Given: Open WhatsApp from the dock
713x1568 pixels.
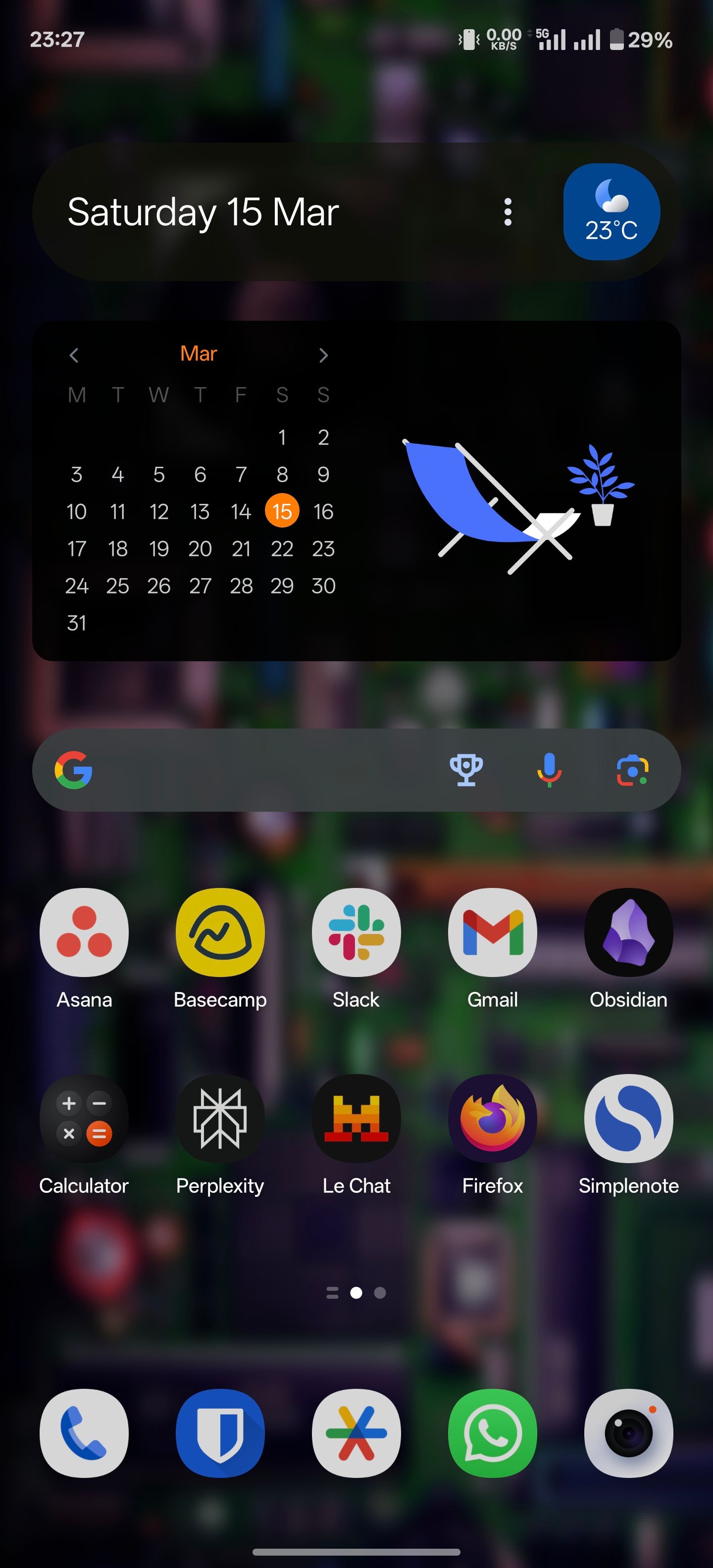Looking at the screenshot, I should click(492, 1433).
